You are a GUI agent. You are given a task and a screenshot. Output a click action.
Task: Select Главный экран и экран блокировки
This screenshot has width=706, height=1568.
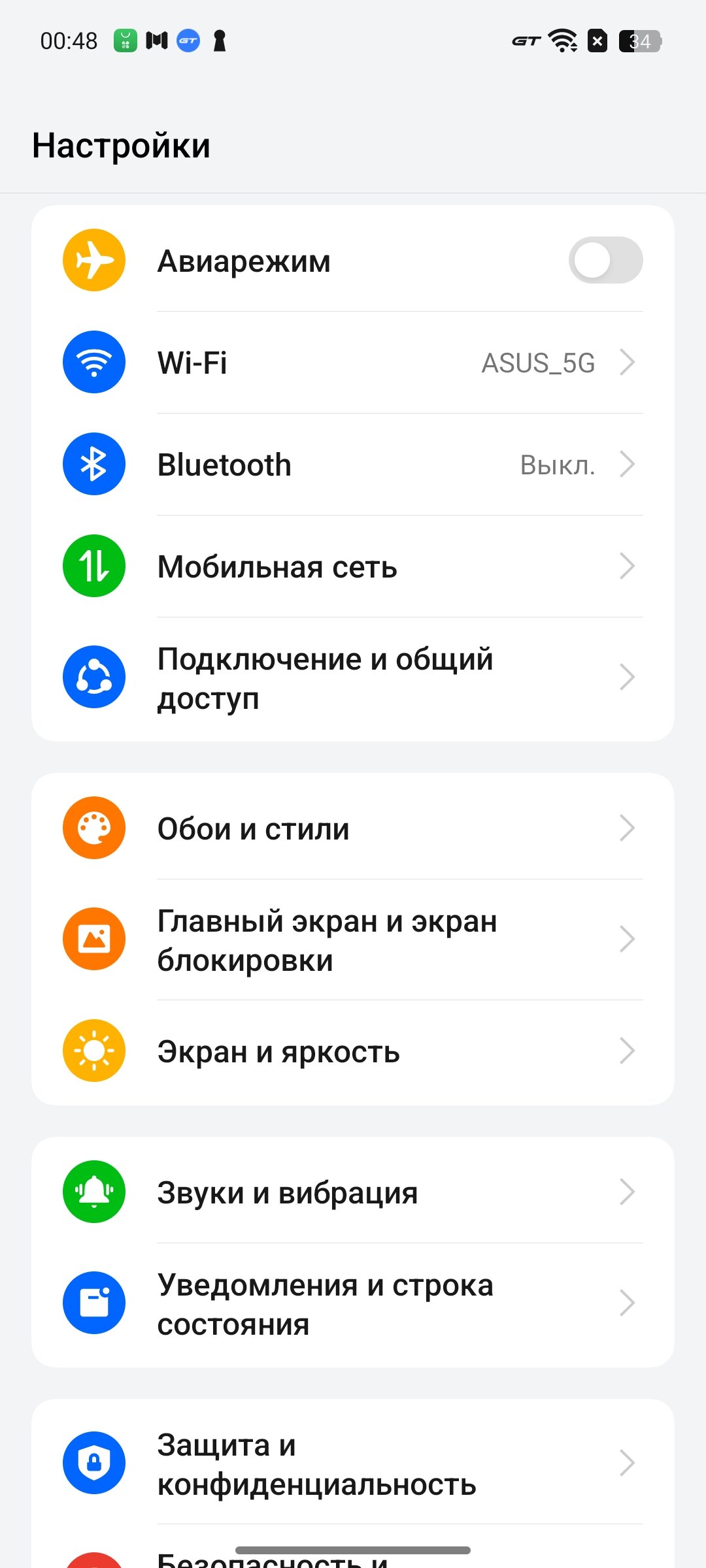pyautogui.click(x=353, y=939)
